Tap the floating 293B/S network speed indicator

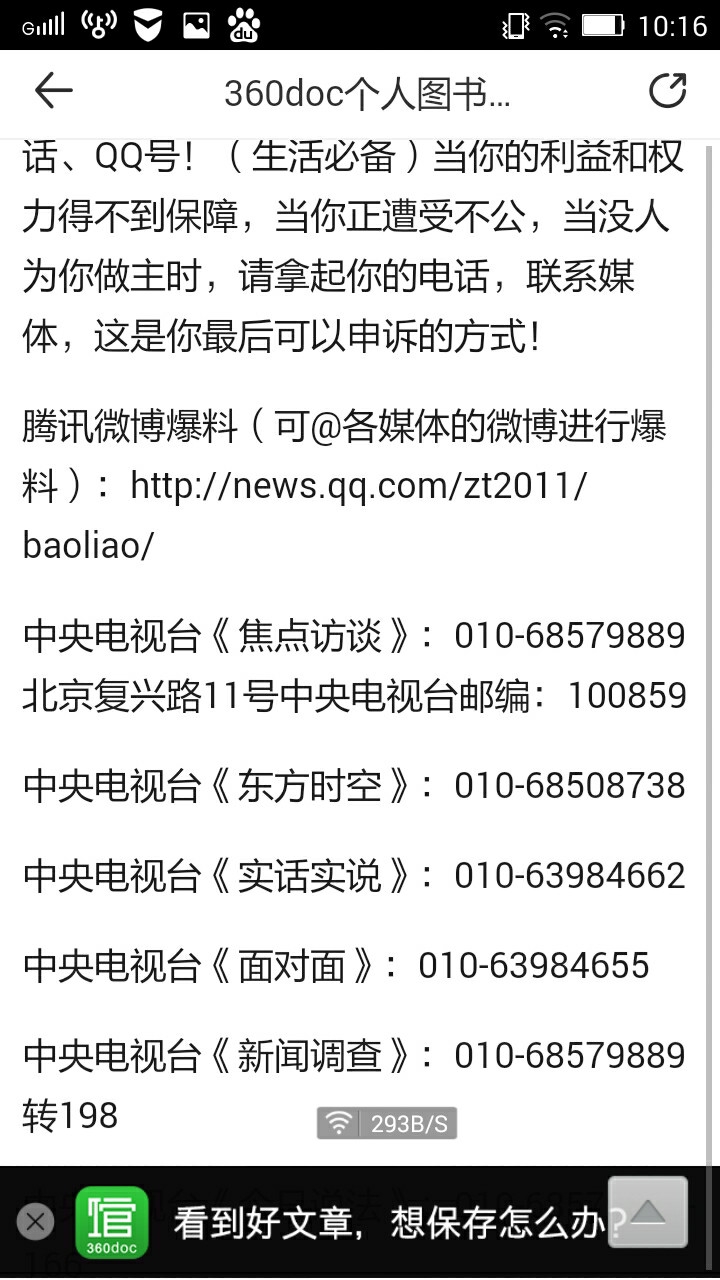pyautogui.click(x=386, y=1123)
